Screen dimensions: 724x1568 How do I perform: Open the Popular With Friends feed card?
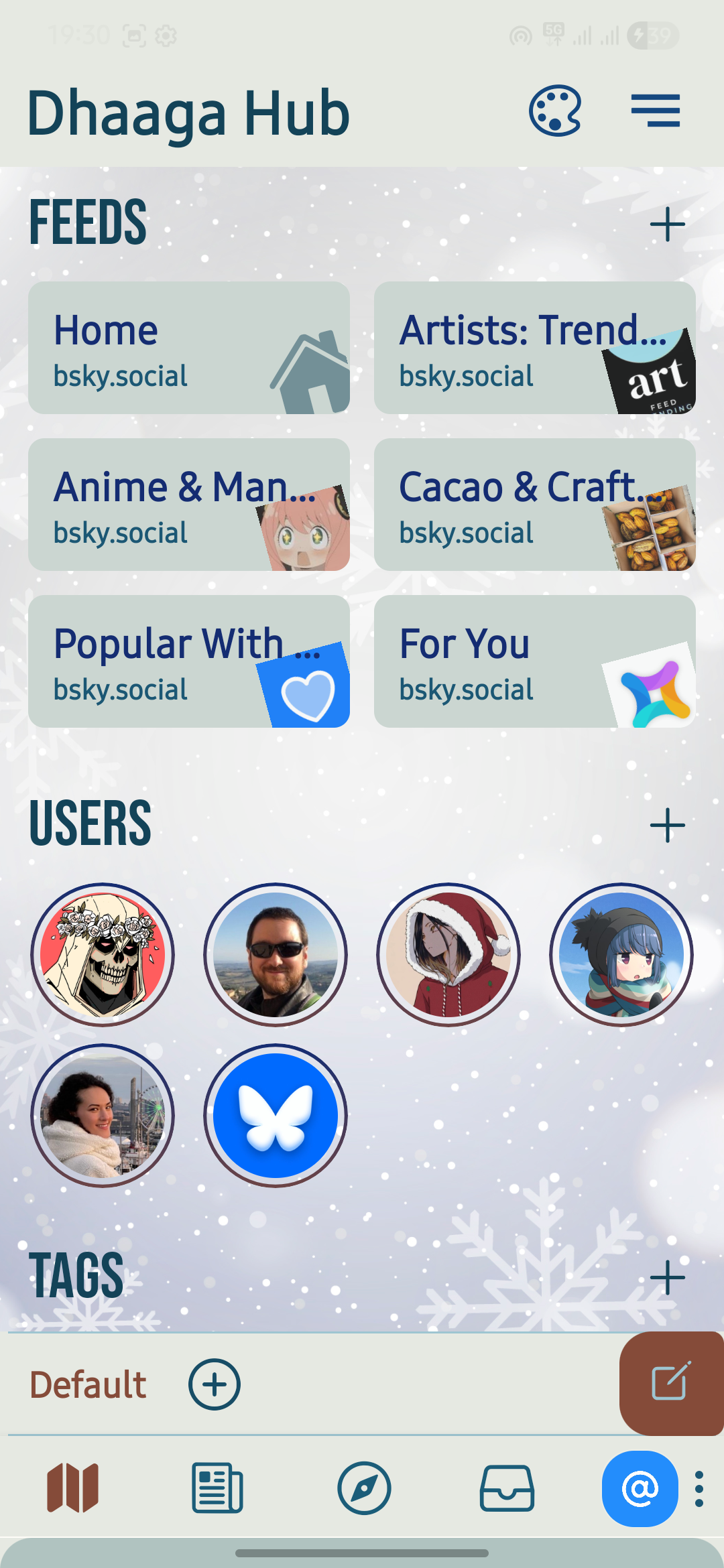[189, 661]
